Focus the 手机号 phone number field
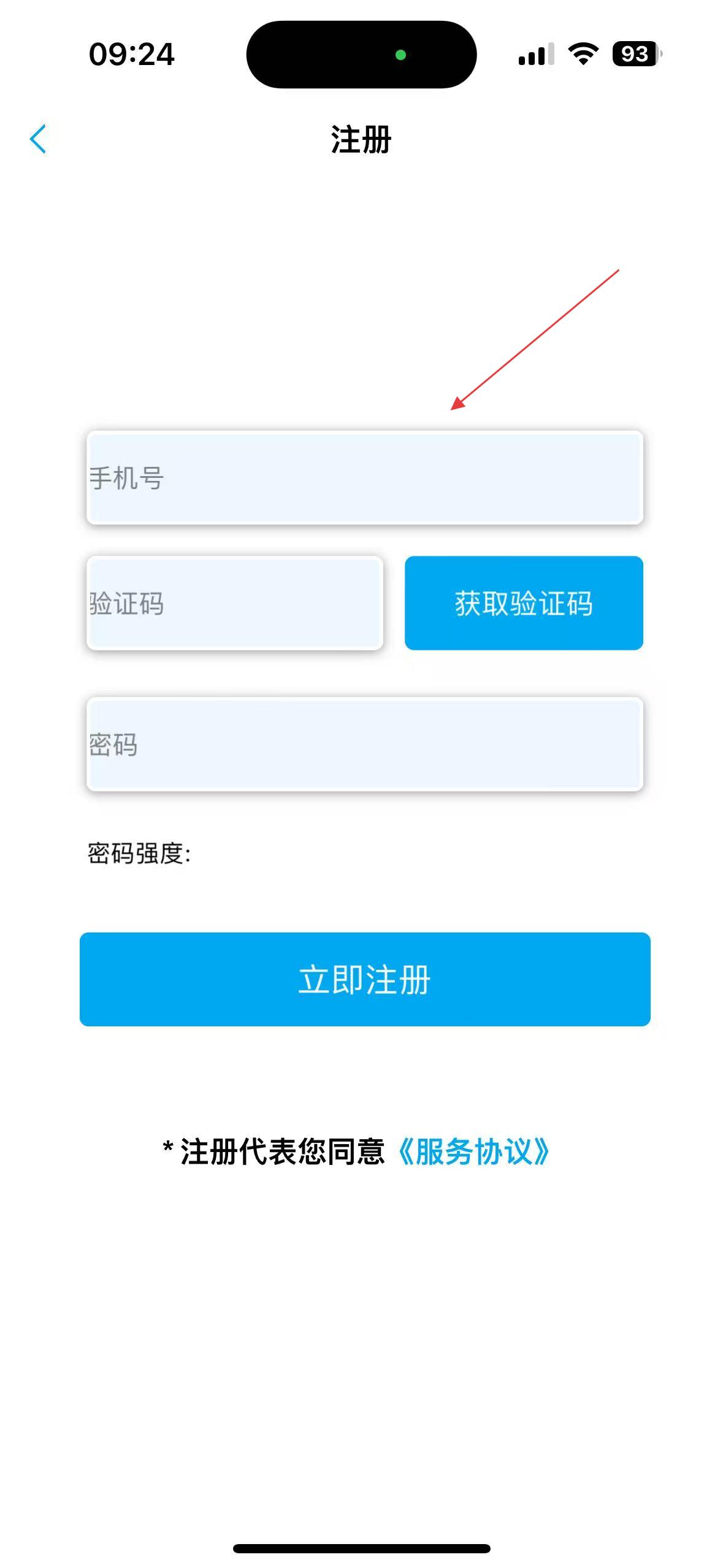The height and width of the screenshot is (1568, 723). tap(365, 477)
